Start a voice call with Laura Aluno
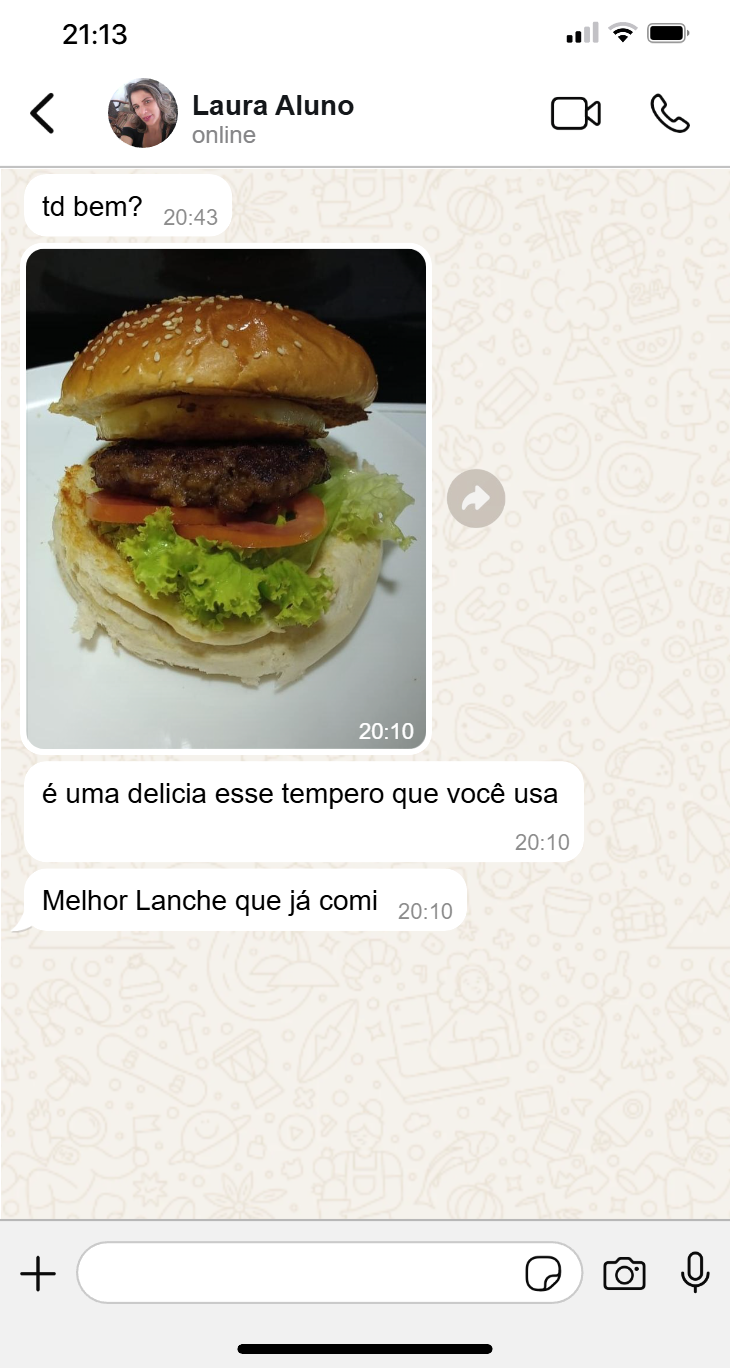This screenshot has width=732, height=1370. 670,113
